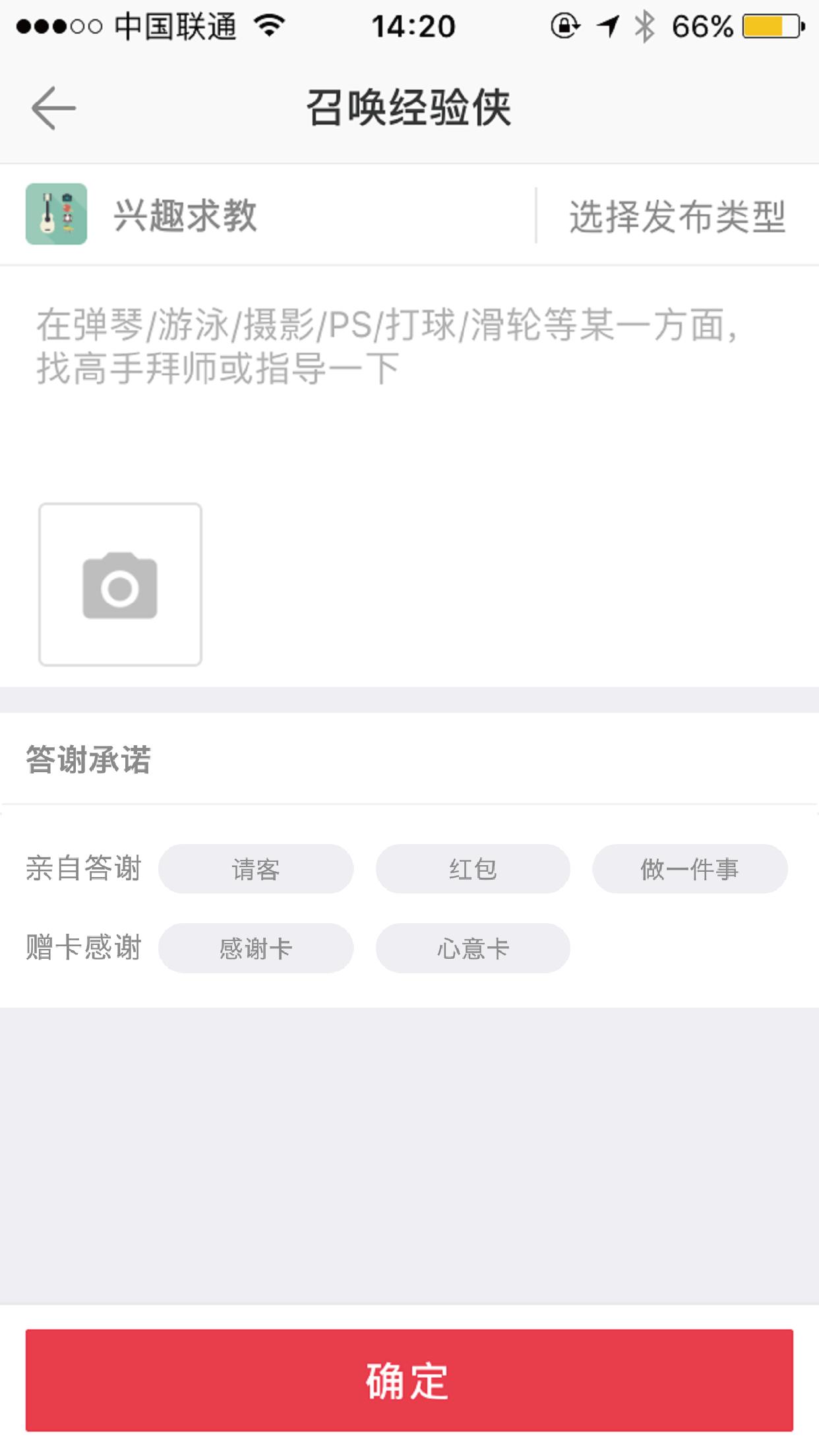The width and height of the screenshot is (819, 1456).
Task: Select the 做一件事 reward option
Action: pos(690,869)
